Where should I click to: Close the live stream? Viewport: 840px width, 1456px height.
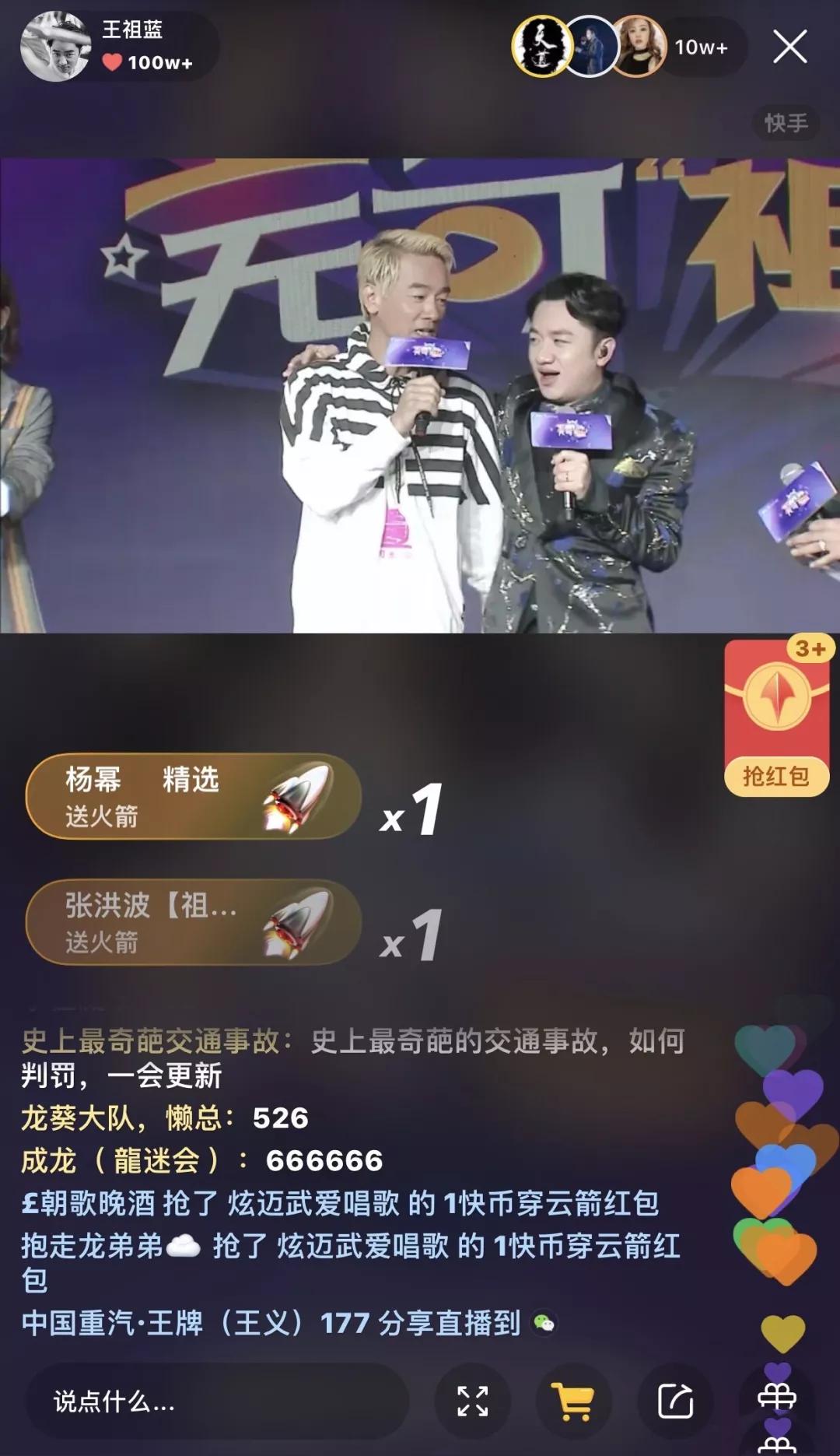789,47
